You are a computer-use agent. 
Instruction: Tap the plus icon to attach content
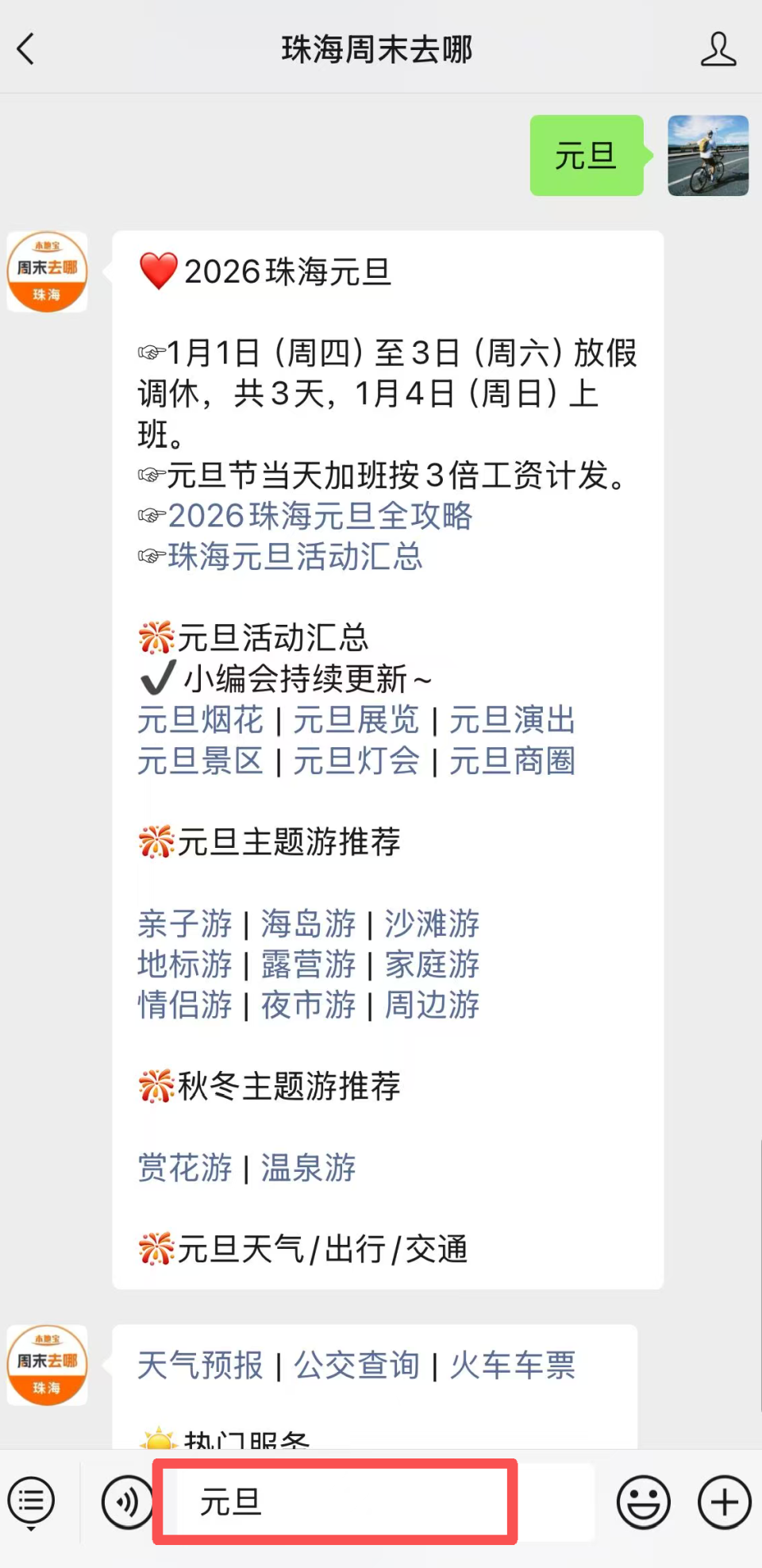pyautogui.click(x=722, y=1501)
